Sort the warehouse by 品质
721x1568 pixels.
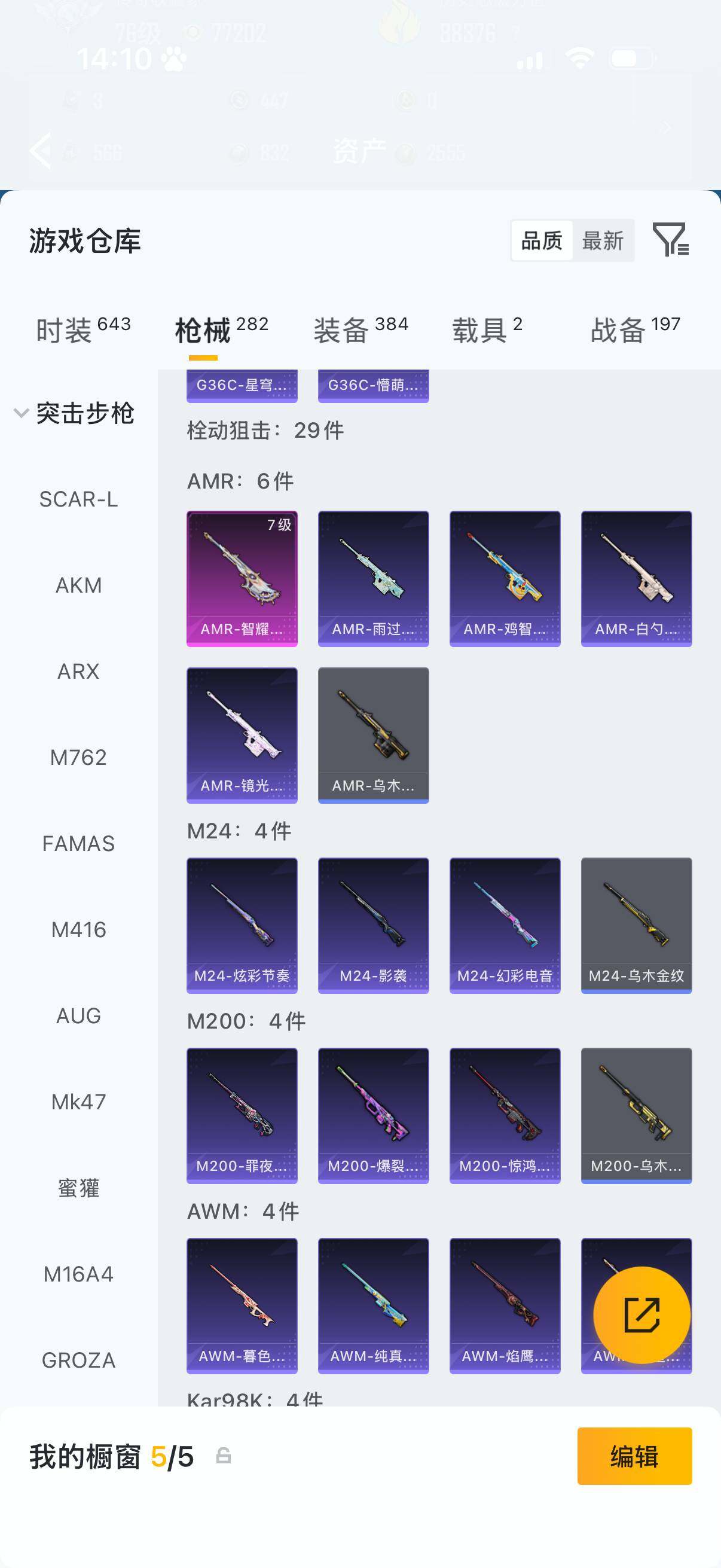coord(542,240)
